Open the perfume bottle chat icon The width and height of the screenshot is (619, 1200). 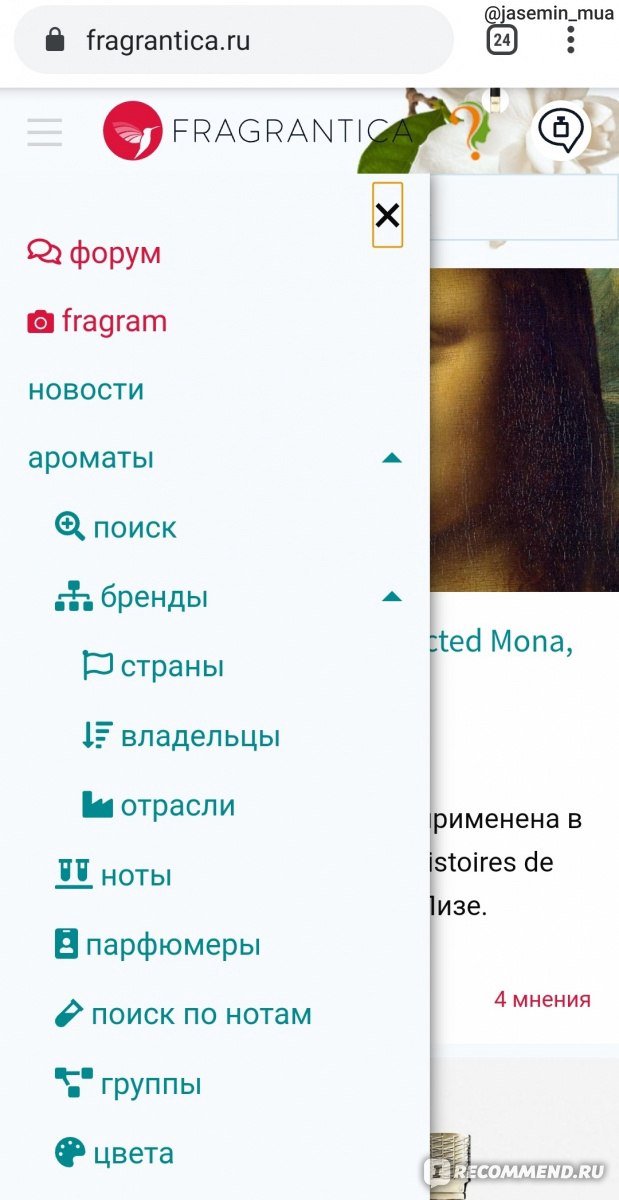click(x=559, y=130)
